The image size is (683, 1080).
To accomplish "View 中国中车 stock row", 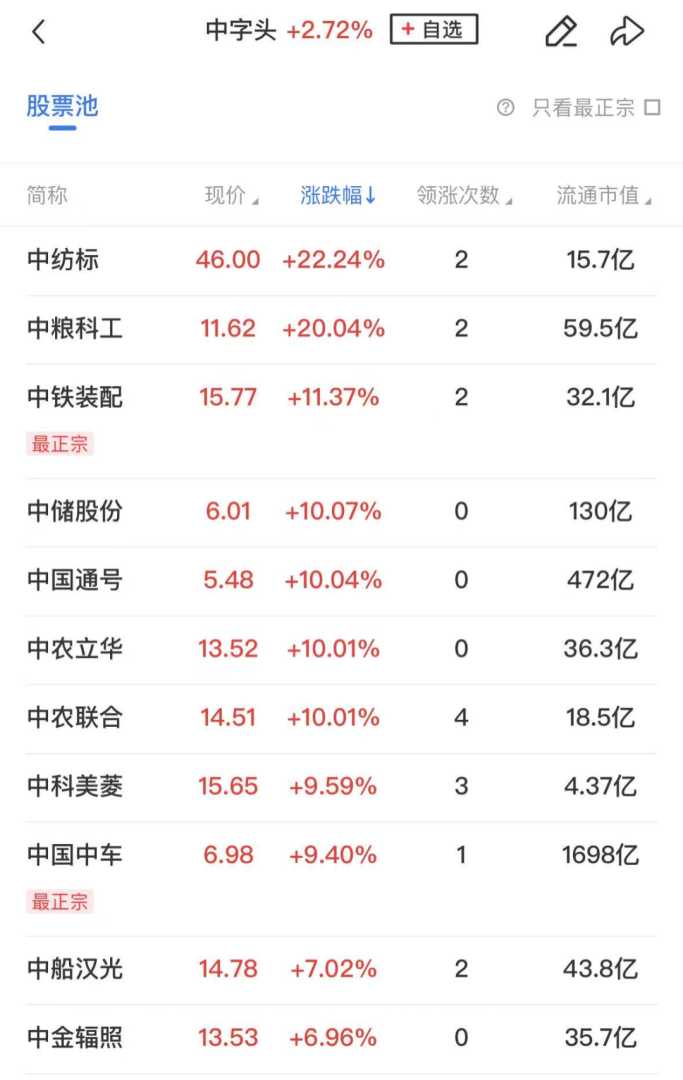I will pos(75,855).
